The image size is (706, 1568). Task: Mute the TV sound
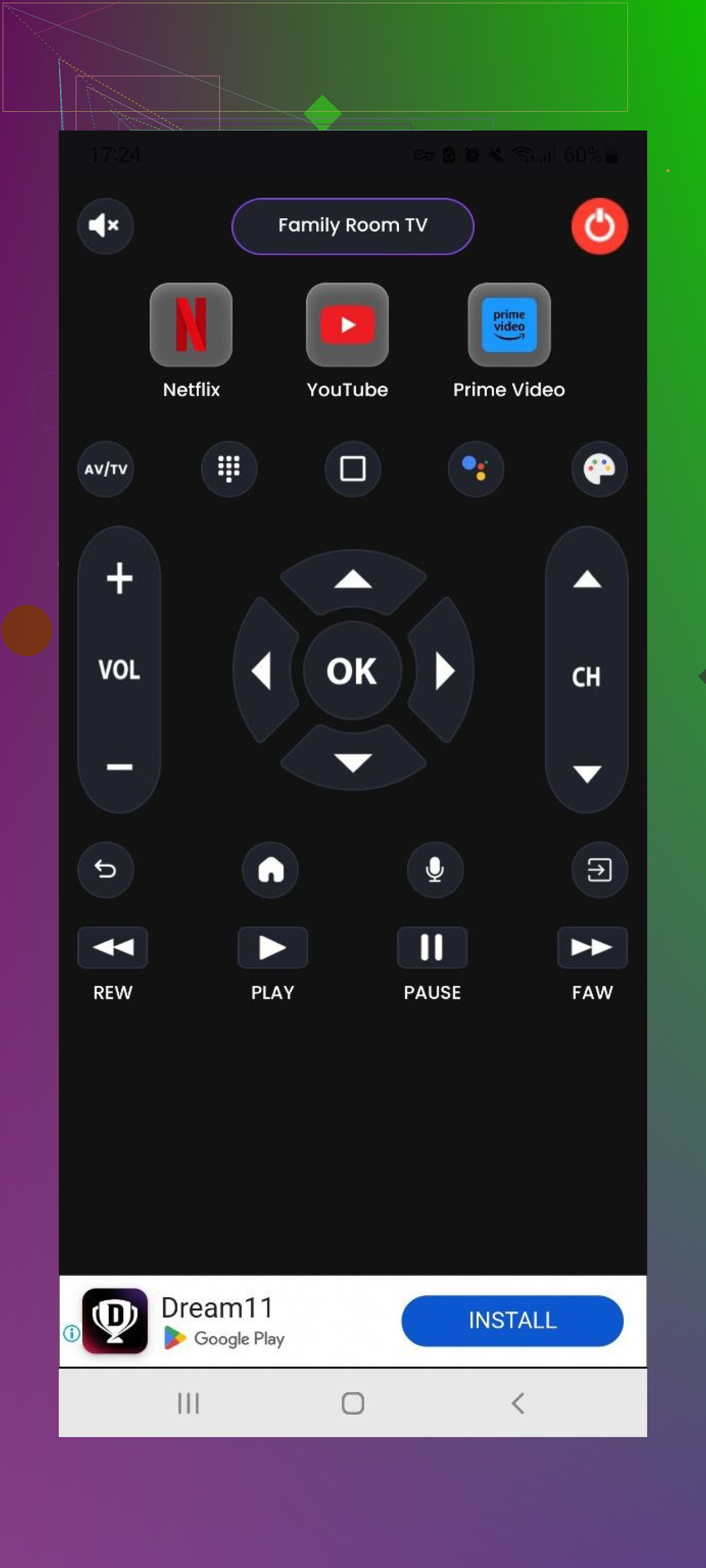click(105, 226)
